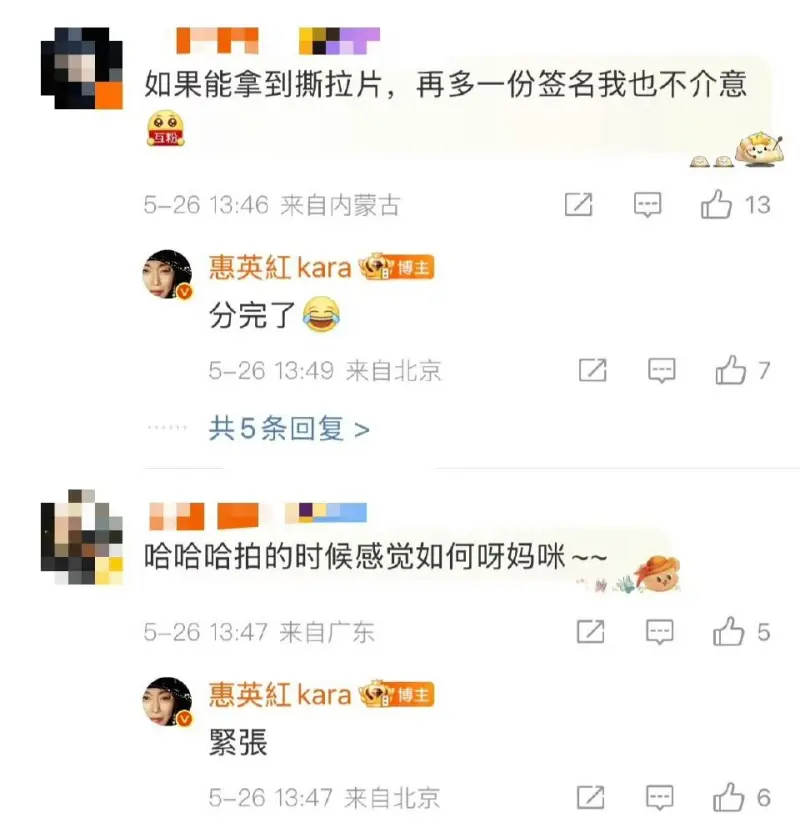
Task: Reply to the 哈哈哈拍的时候 comment
Action: [x=659, y=632]
